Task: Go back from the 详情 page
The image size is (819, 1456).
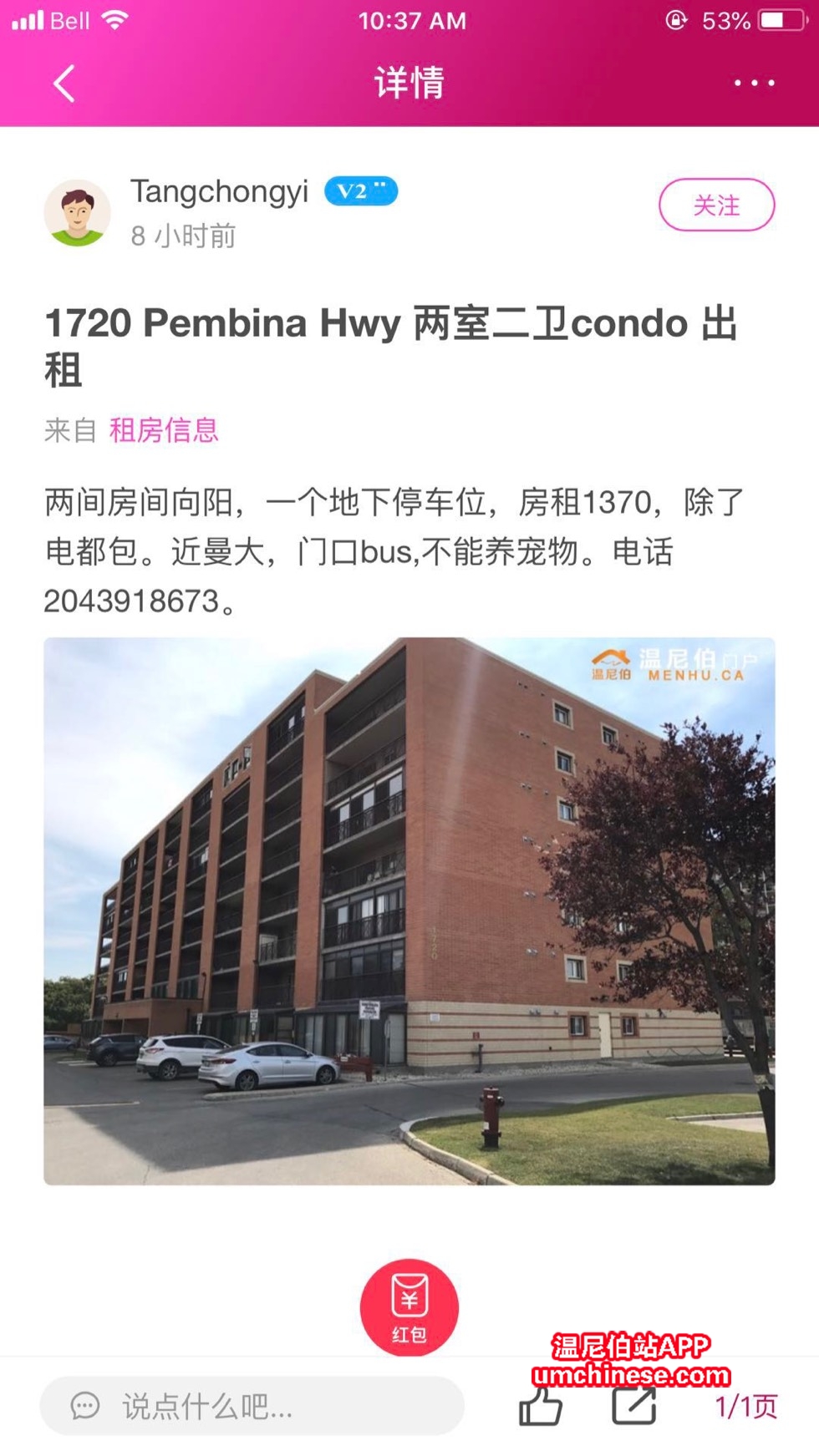Action: [64, 84]
